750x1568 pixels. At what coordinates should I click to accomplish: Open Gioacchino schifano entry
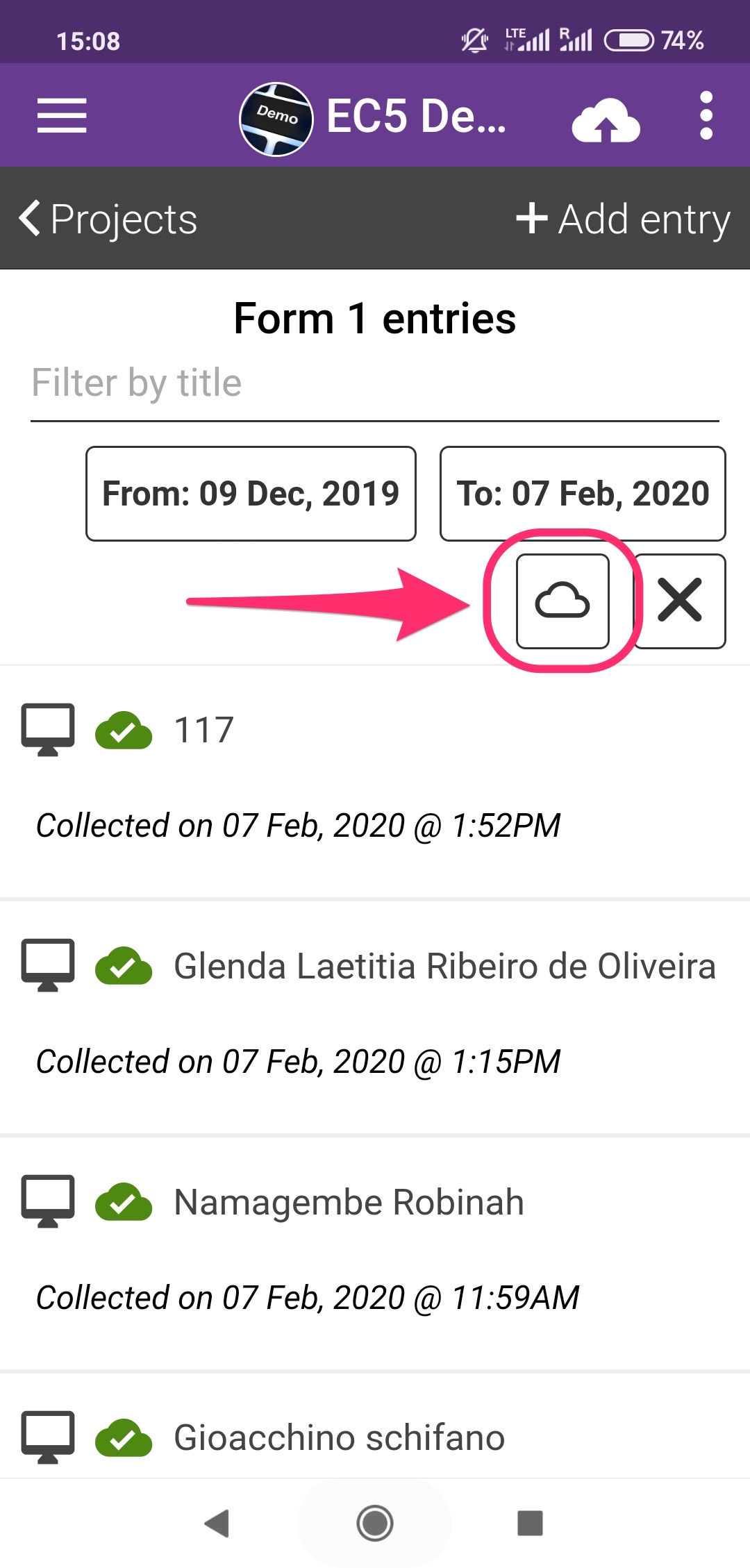[x=375, y=1426]
